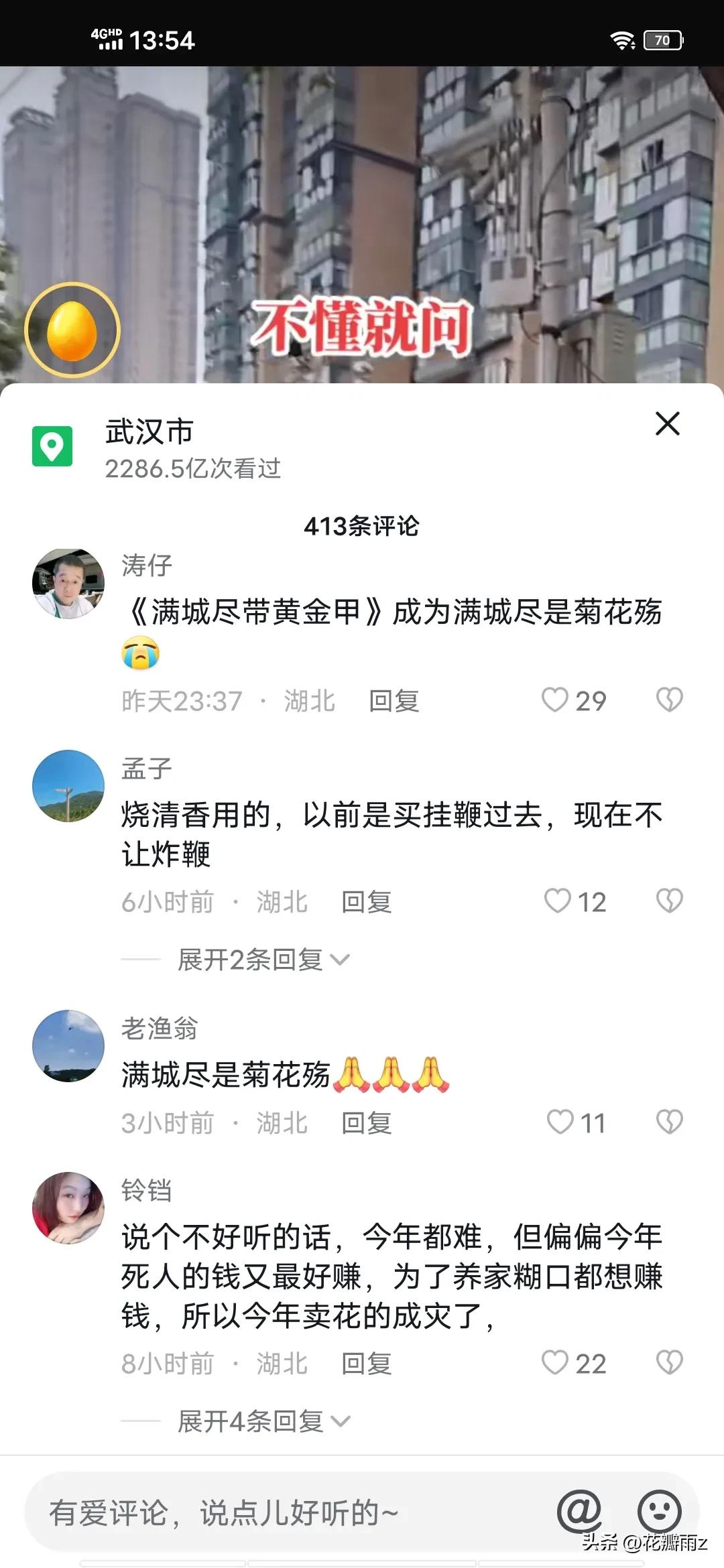Tap dislike icon on 老渔翁's comment

tap(669, 1122)
